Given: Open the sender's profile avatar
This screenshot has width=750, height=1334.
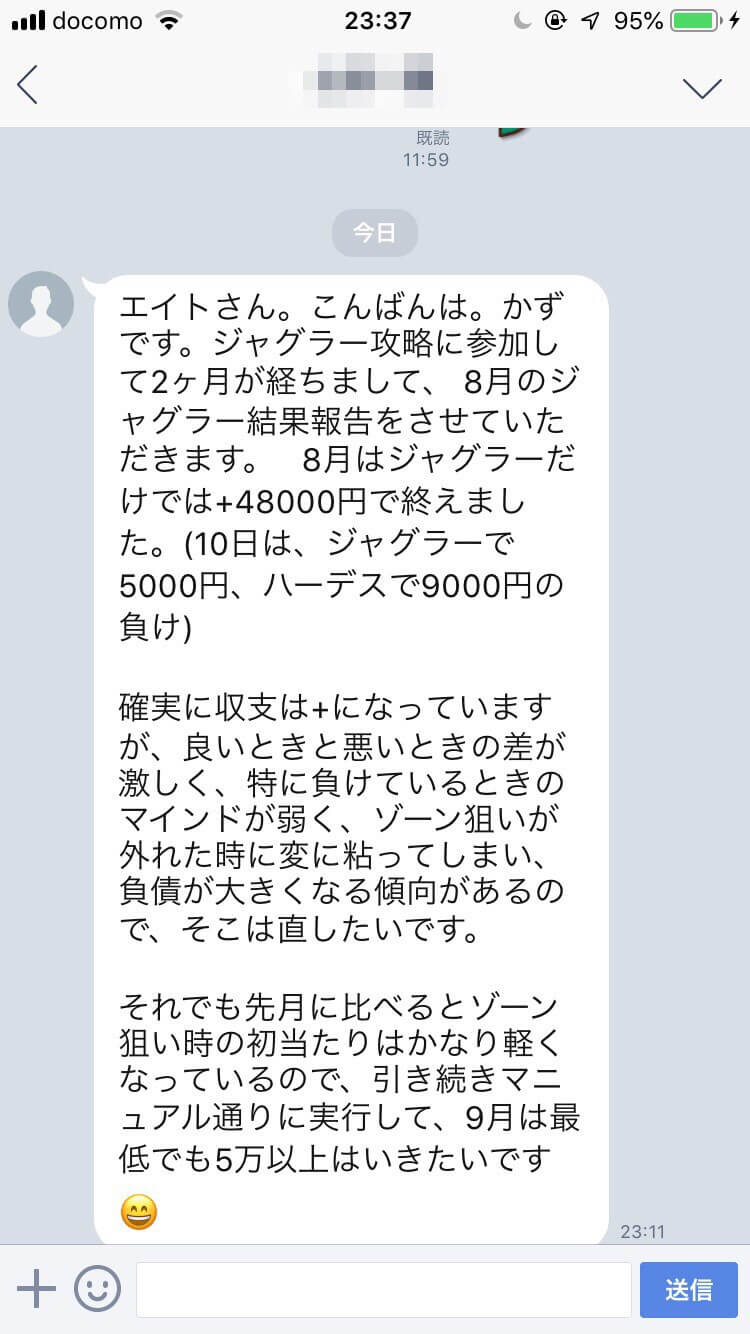Looking at the screenshot, I should tap(41, 304).
